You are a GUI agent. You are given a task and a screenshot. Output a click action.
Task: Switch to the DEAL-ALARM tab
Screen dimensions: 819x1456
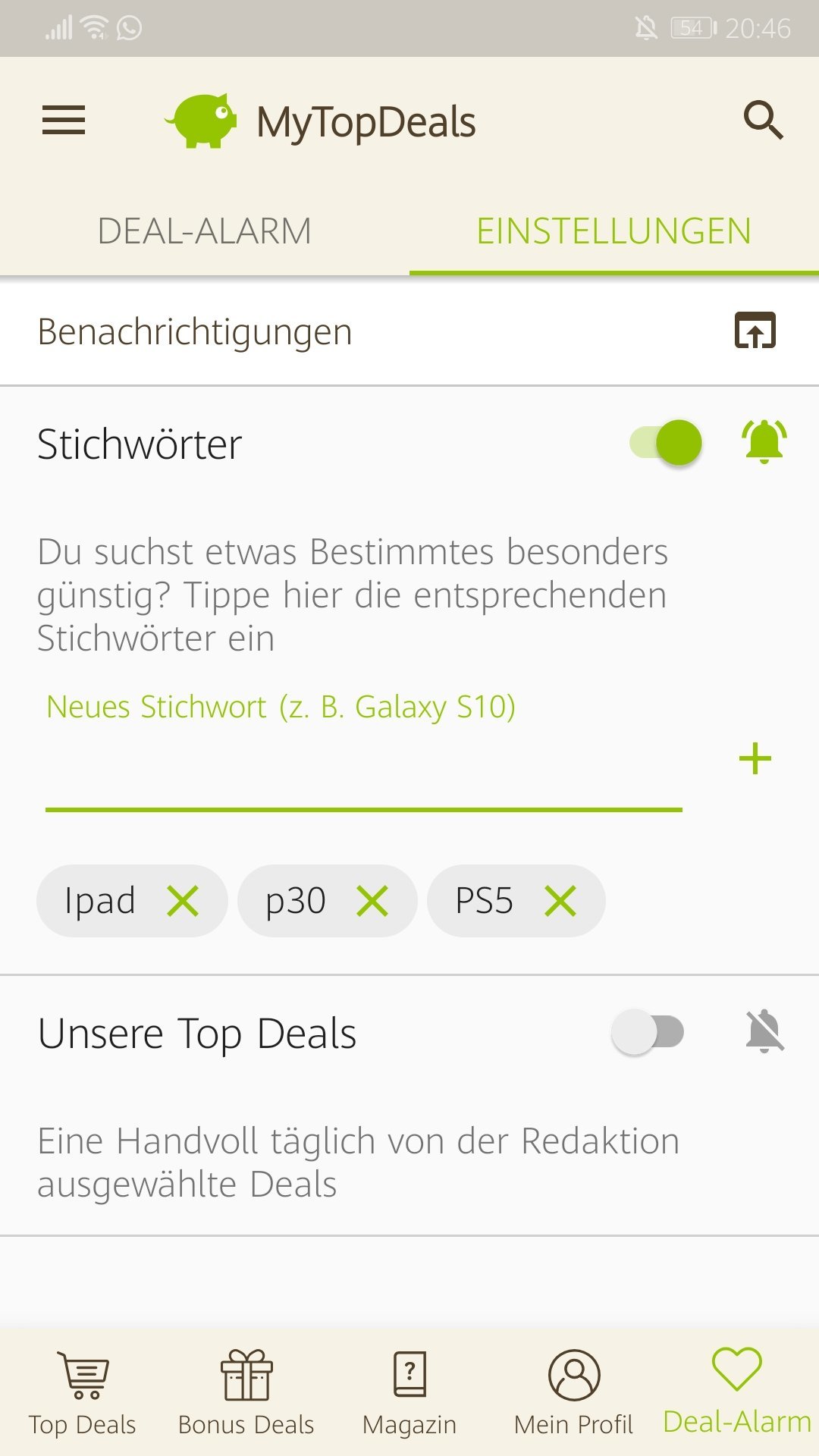tap(205, 231)
